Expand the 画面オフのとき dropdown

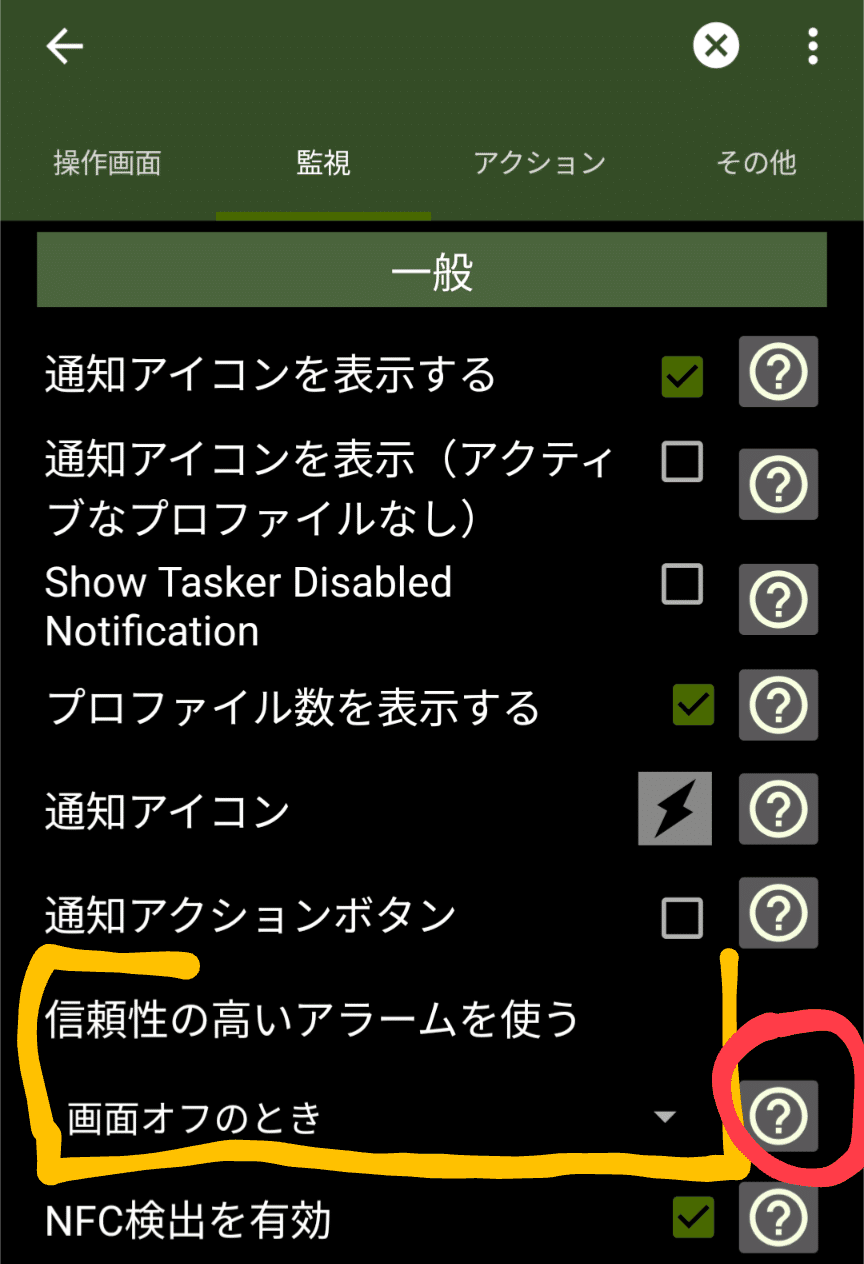[370, 1117]
